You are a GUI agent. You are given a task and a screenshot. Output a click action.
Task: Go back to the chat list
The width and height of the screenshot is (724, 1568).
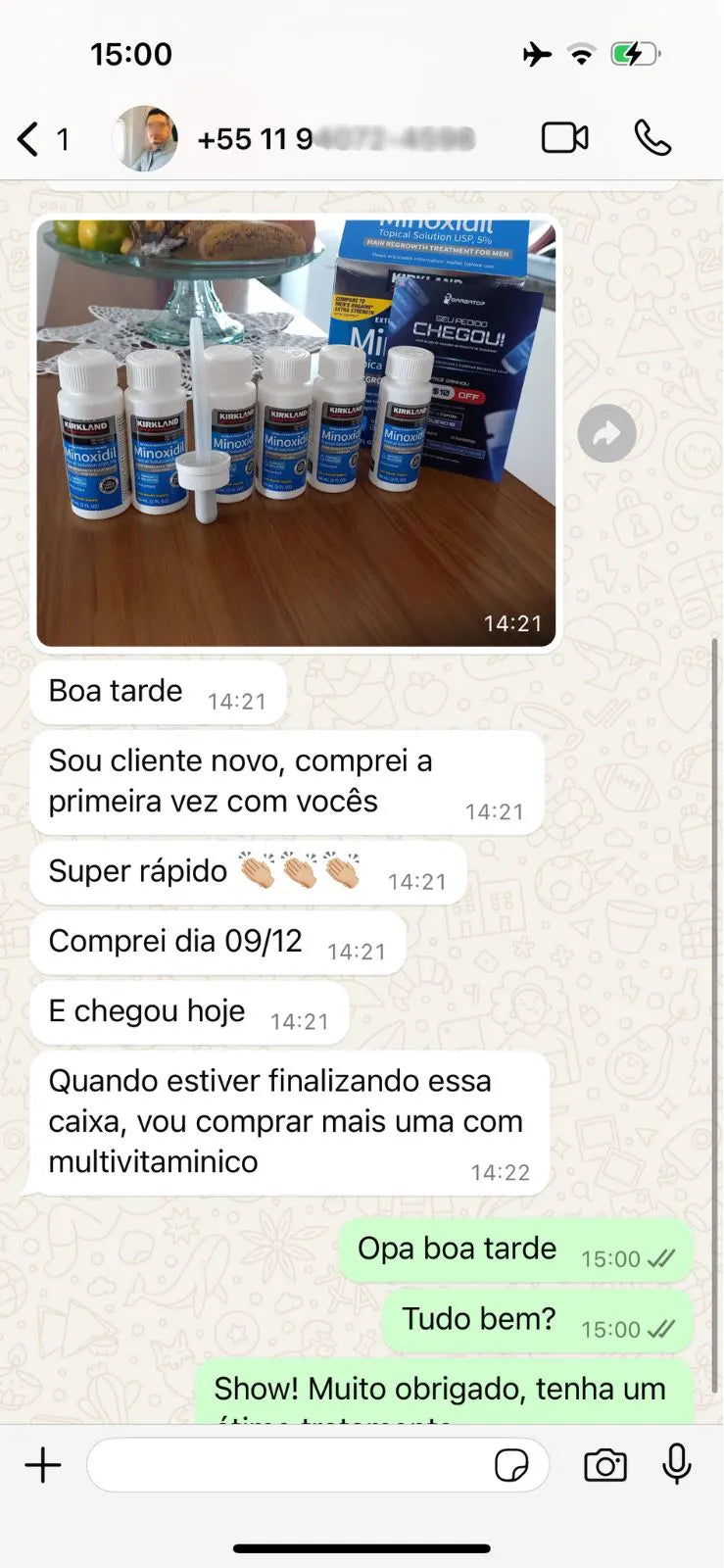[x=29, y=139]
